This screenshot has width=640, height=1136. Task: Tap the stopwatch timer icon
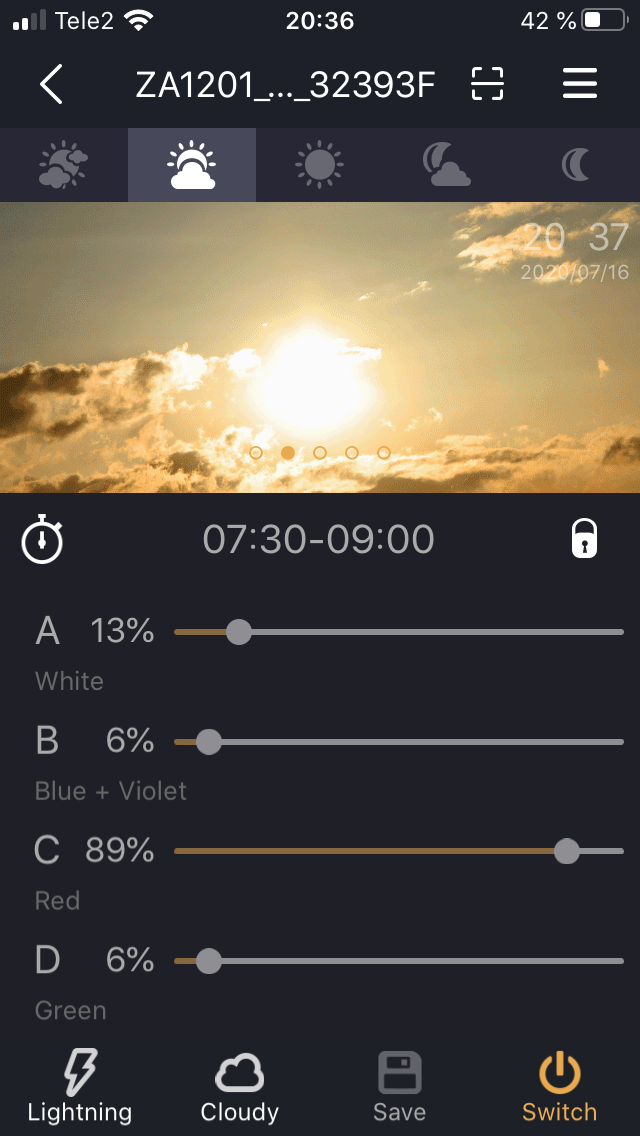[42, 540]
